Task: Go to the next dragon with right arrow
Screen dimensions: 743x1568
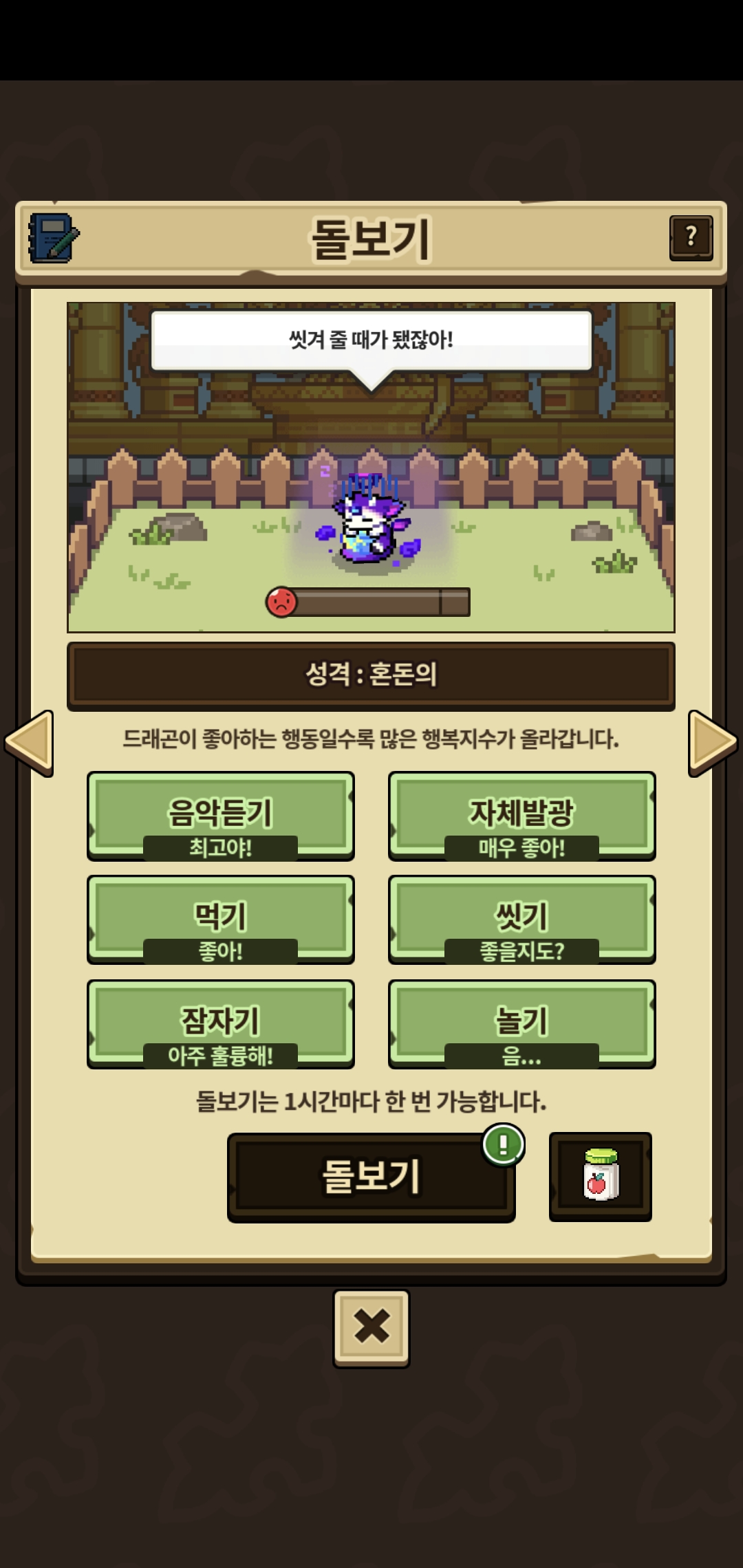Action: click(x=713, y=743)
